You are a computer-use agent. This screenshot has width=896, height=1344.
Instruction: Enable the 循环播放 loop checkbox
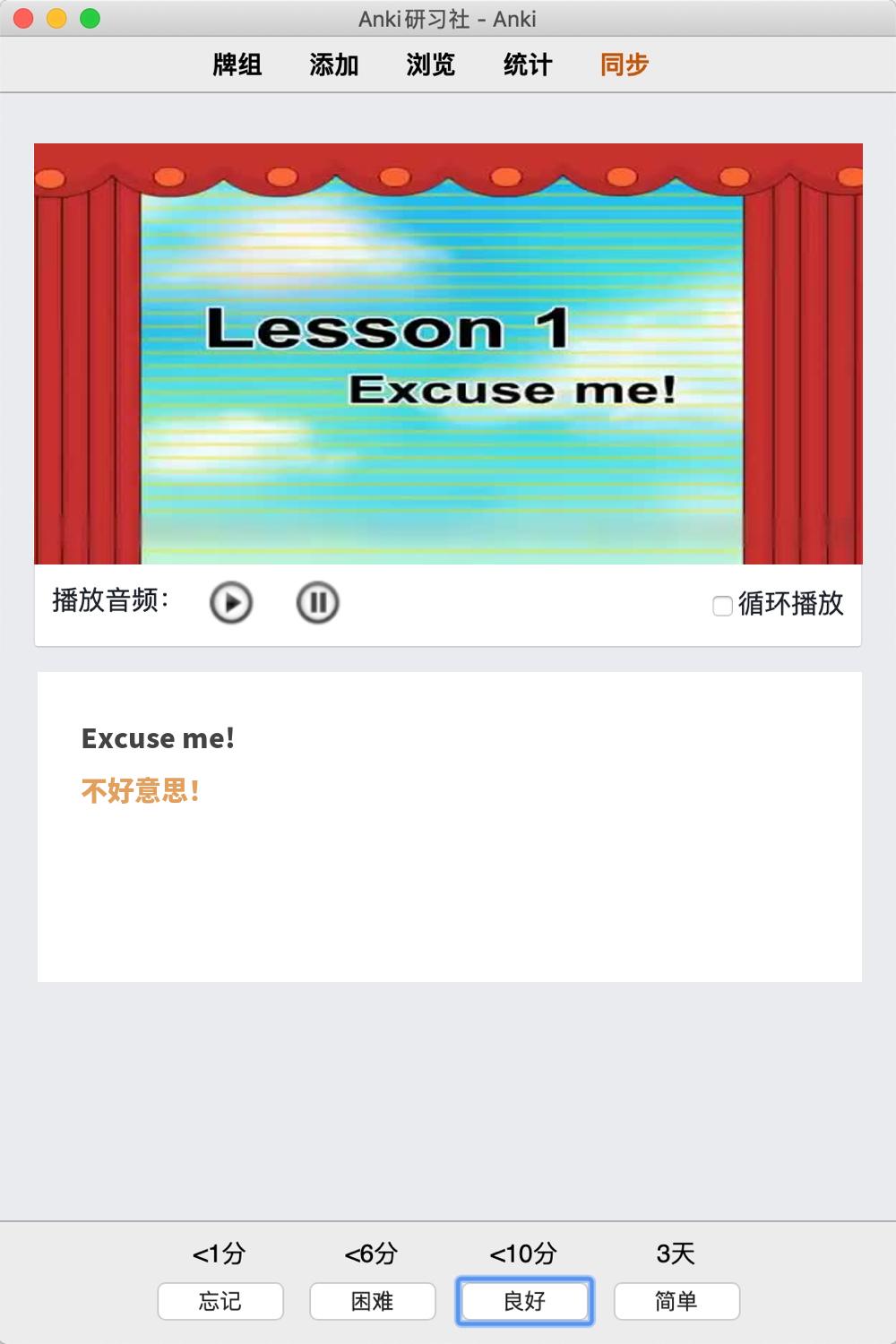tap(722, 606)
